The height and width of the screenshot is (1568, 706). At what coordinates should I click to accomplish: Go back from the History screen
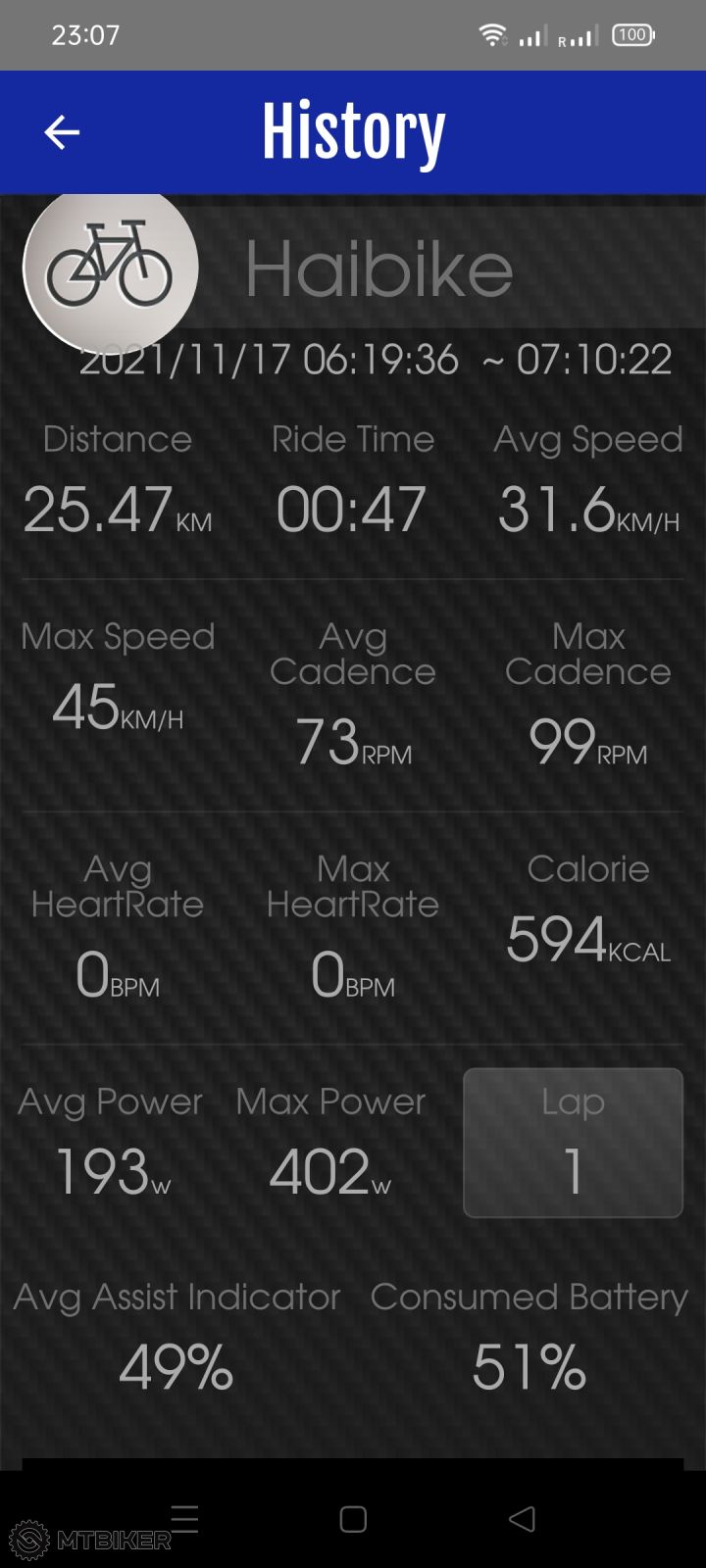tap(62, 132)
